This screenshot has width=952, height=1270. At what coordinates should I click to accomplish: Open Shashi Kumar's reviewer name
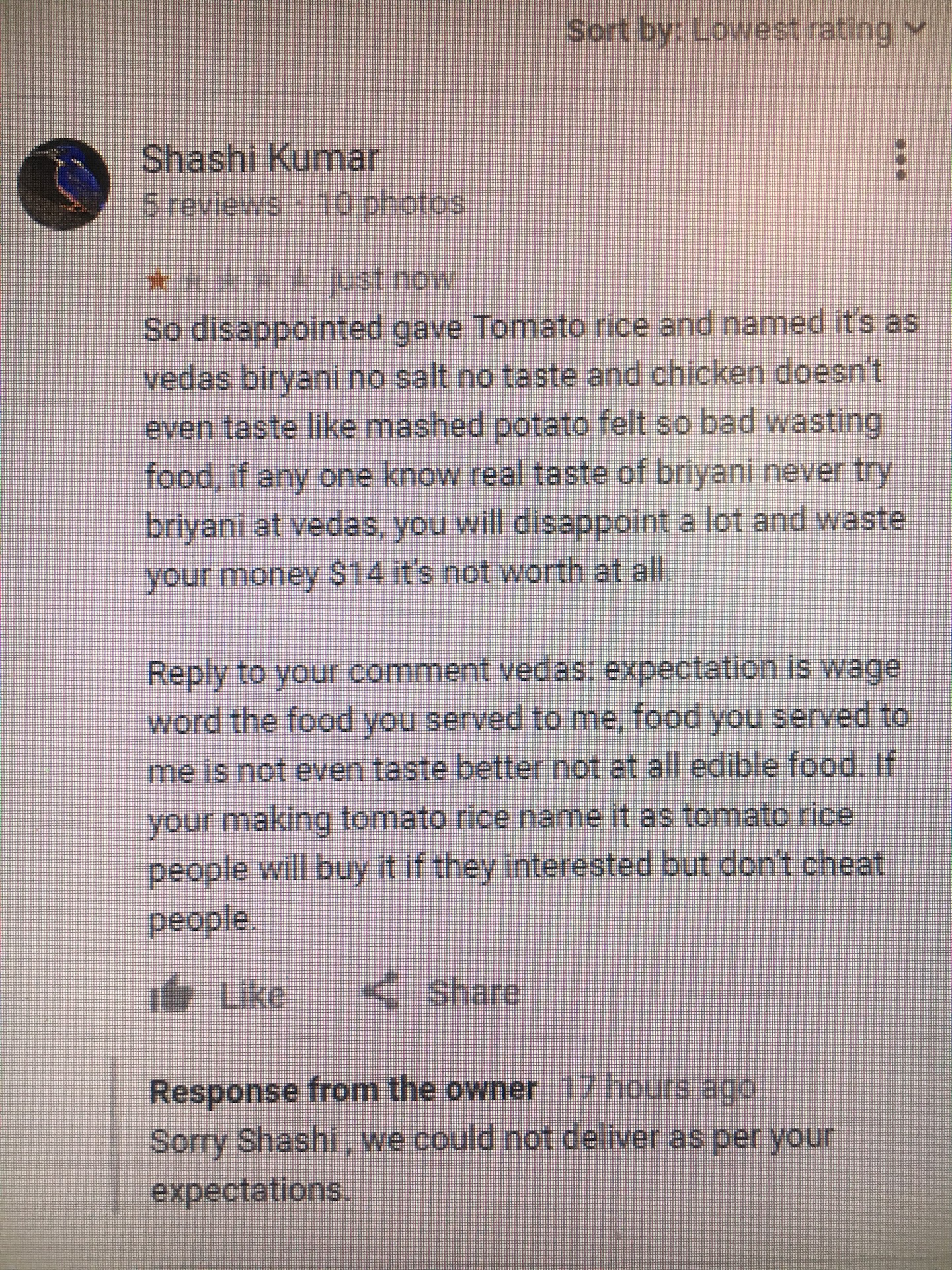(260, 159)
